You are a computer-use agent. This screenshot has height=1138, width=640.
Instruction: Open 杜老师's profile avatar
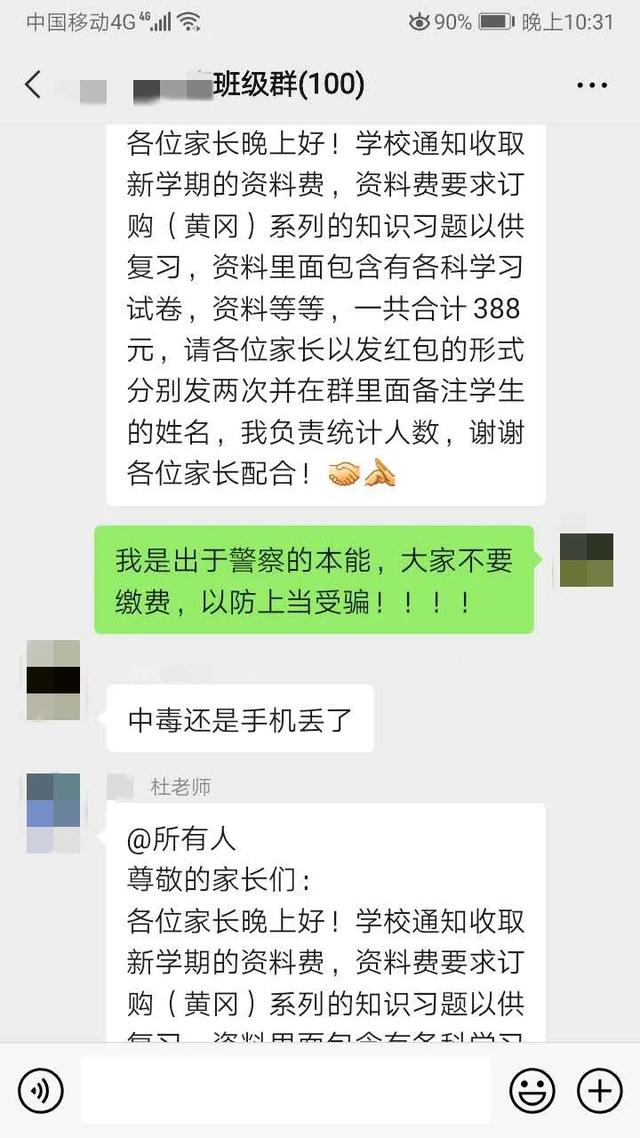click(x=53, y=813)
